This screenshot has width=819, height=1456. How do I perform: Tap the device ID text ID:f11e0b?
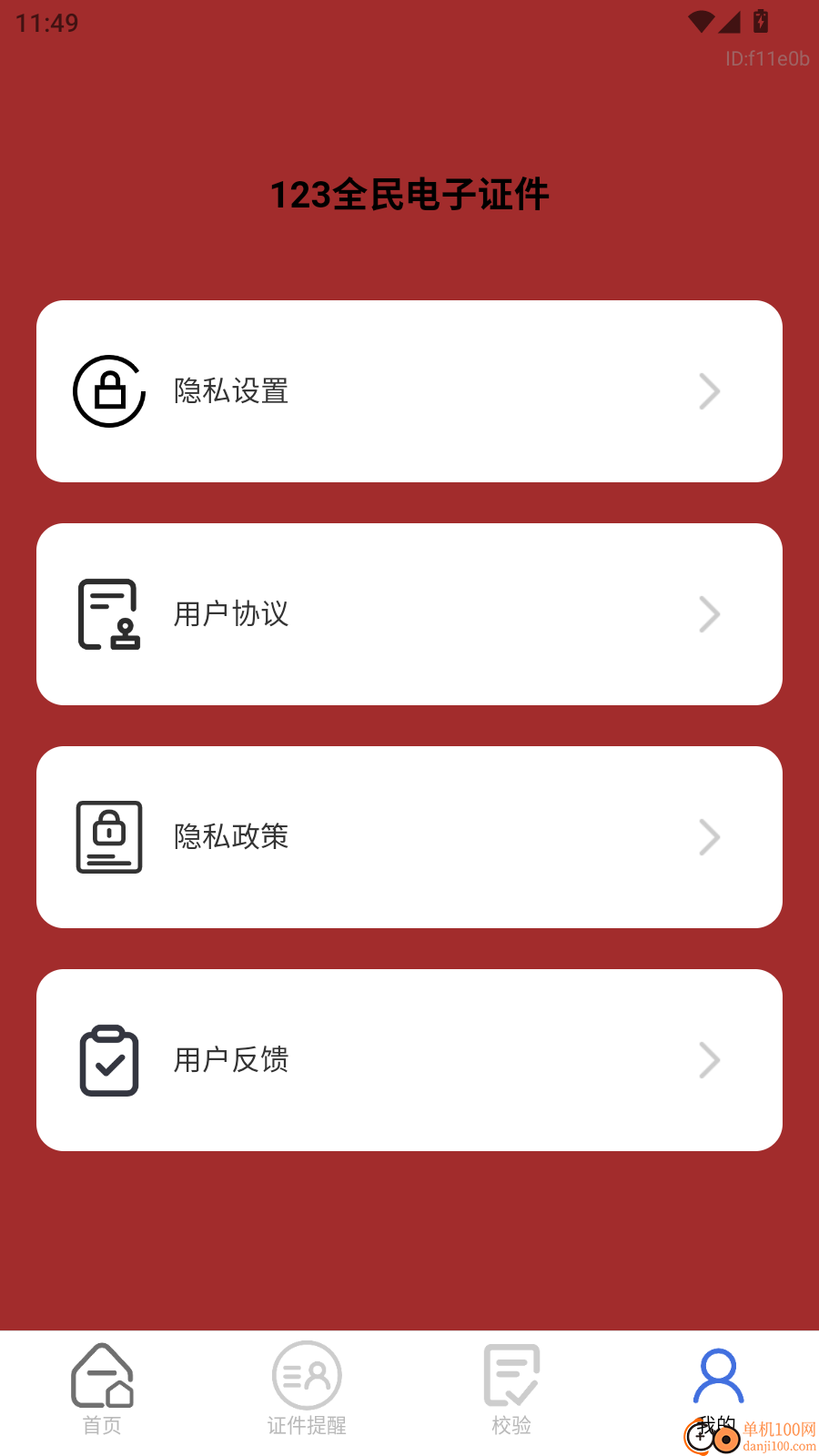pos(765,59)
